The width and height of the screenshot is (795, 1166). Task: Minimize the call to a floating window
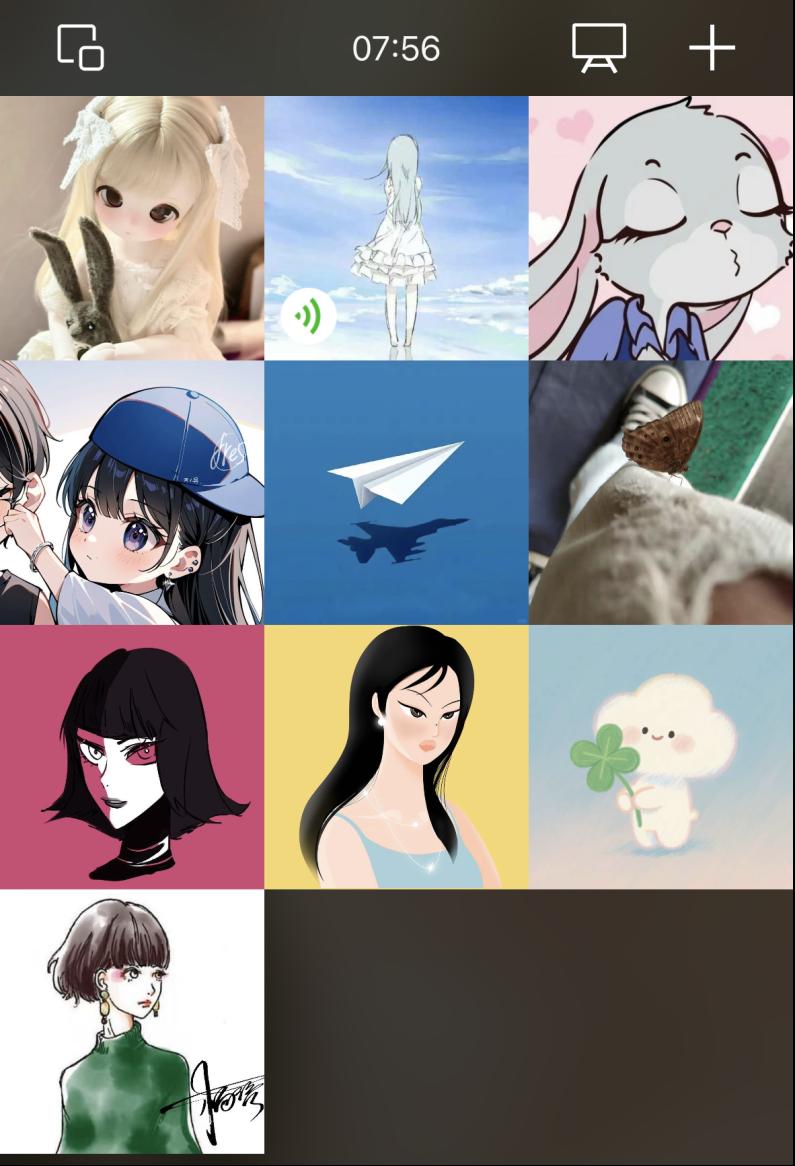80,47
